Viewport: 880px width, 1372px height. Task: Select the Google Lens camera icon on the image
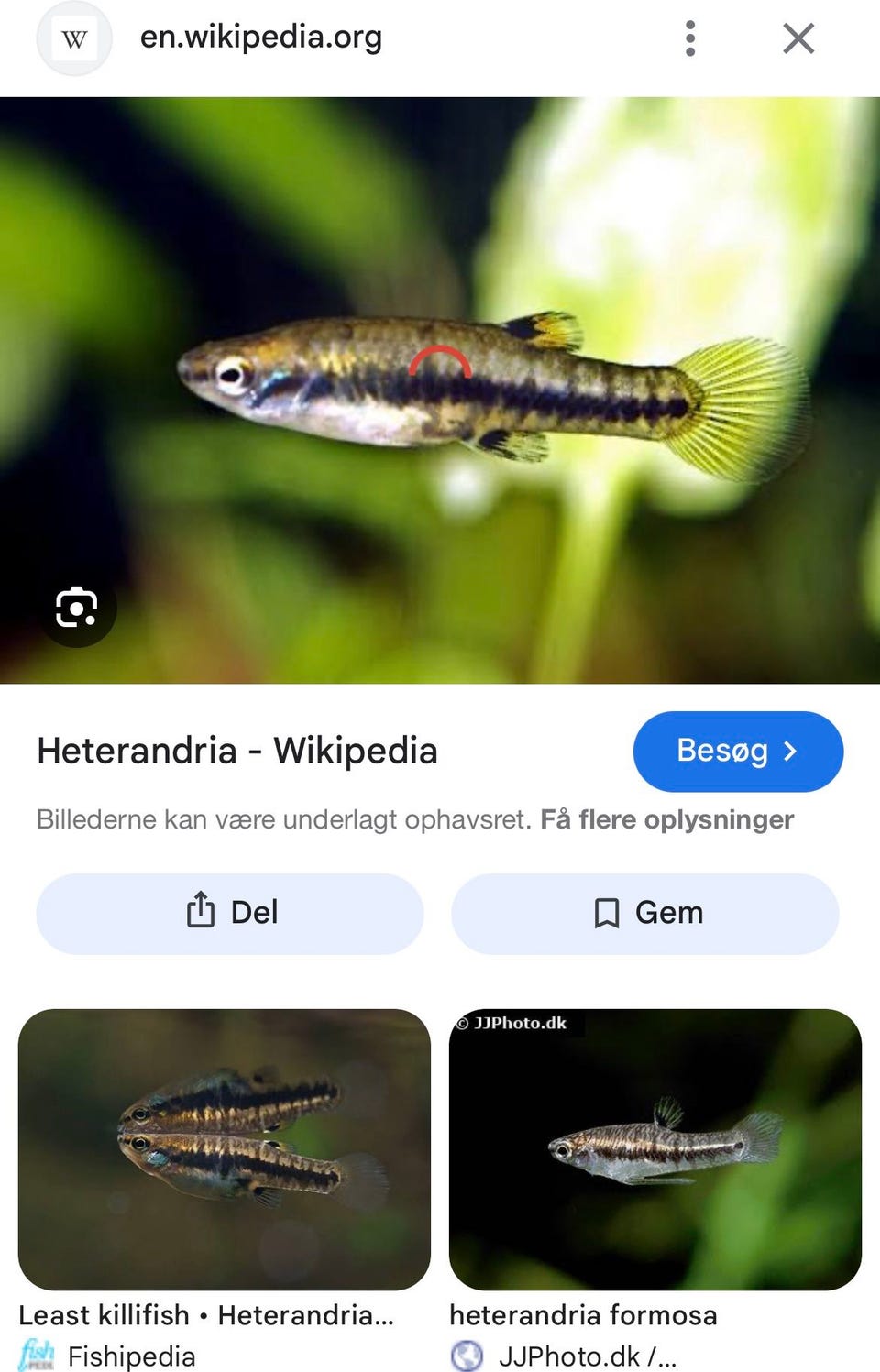[x=78, y=607]
